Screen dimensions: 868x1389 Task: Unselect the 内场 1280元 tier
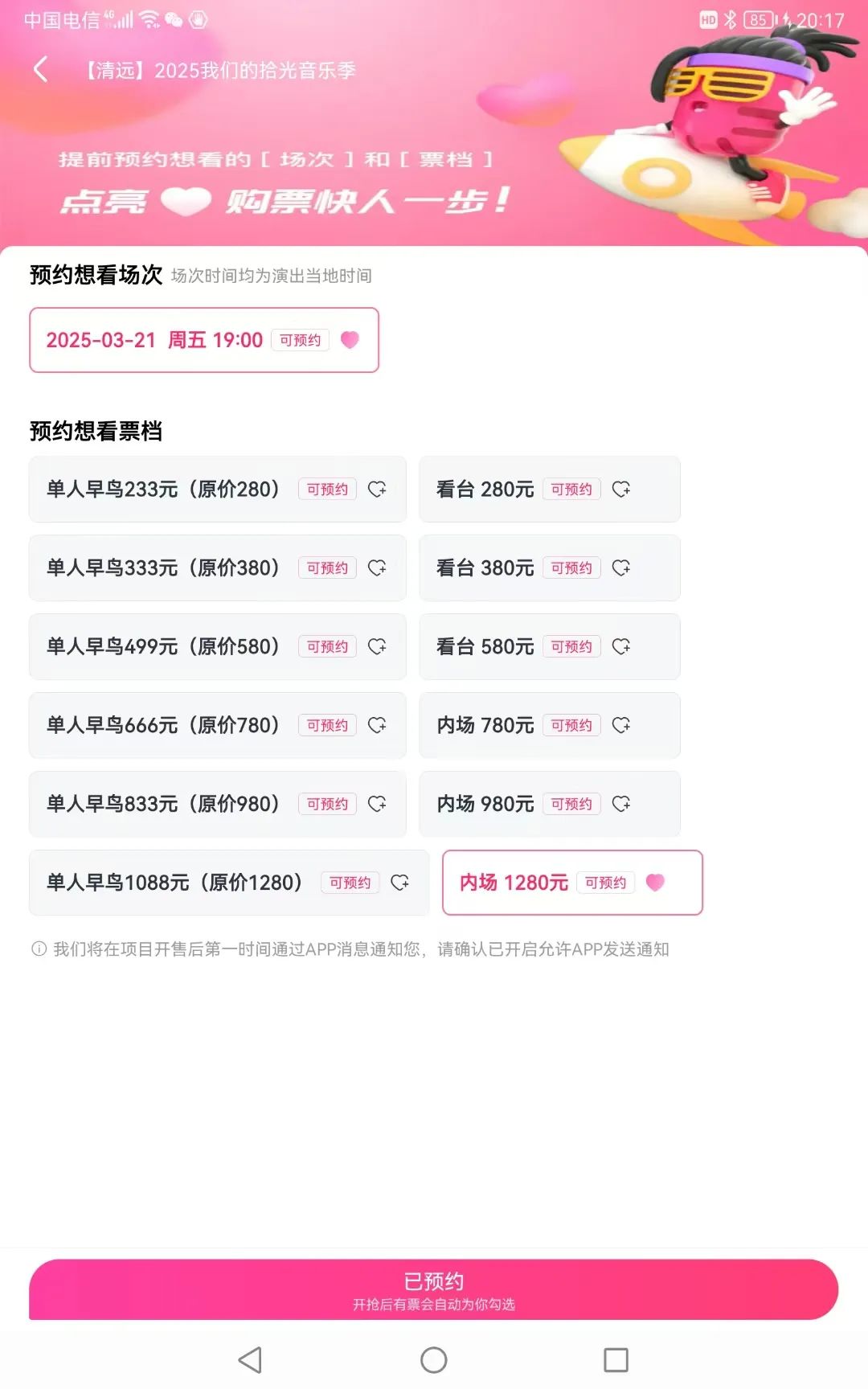tap(572, 883)
